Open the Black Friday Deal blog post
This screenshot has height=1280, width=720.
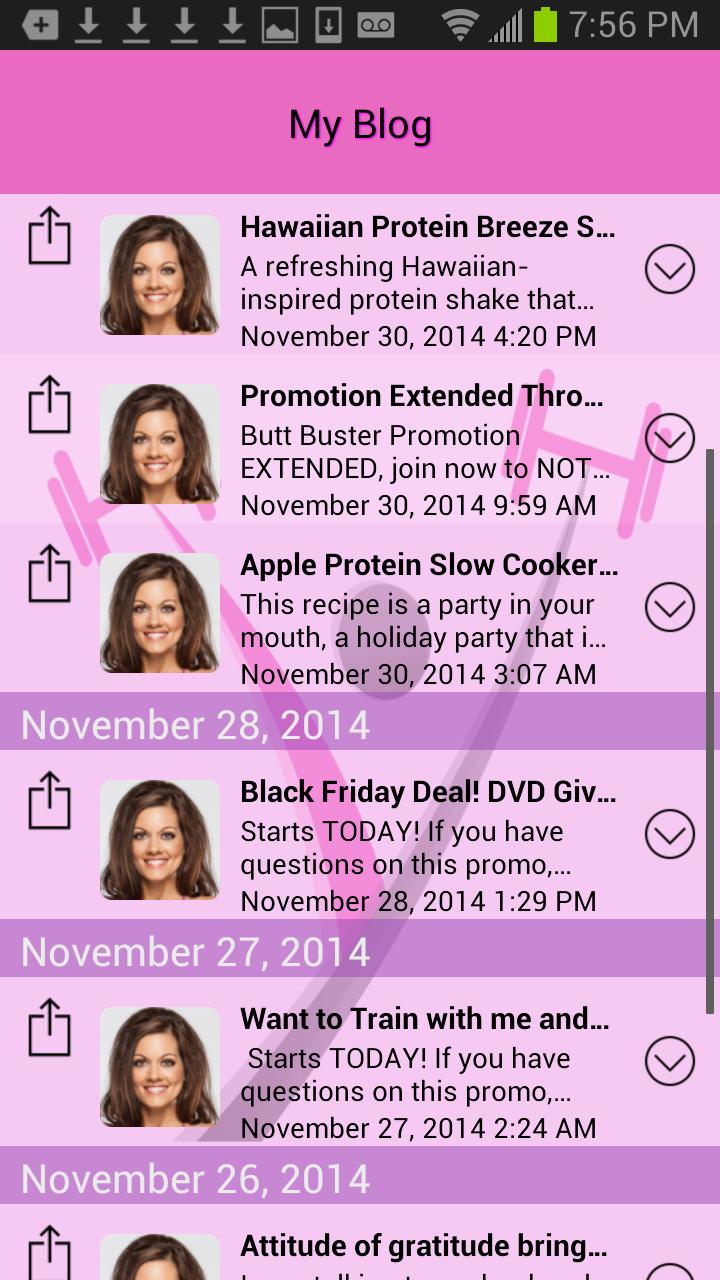pos(427,847)
